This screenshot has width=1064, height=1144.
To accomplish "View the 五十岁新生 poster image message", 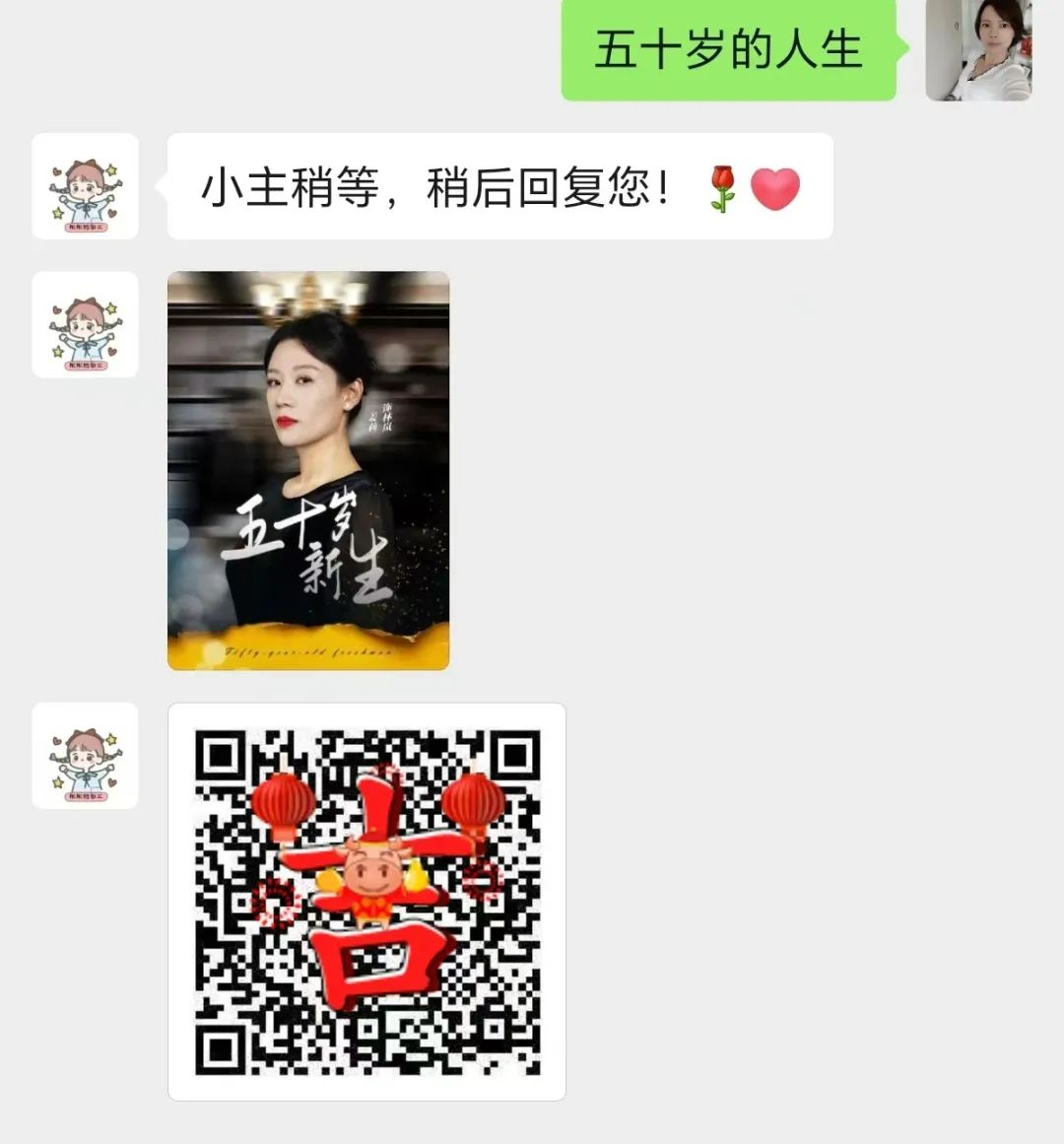I will pyautogui.click(x=308, y=471).
